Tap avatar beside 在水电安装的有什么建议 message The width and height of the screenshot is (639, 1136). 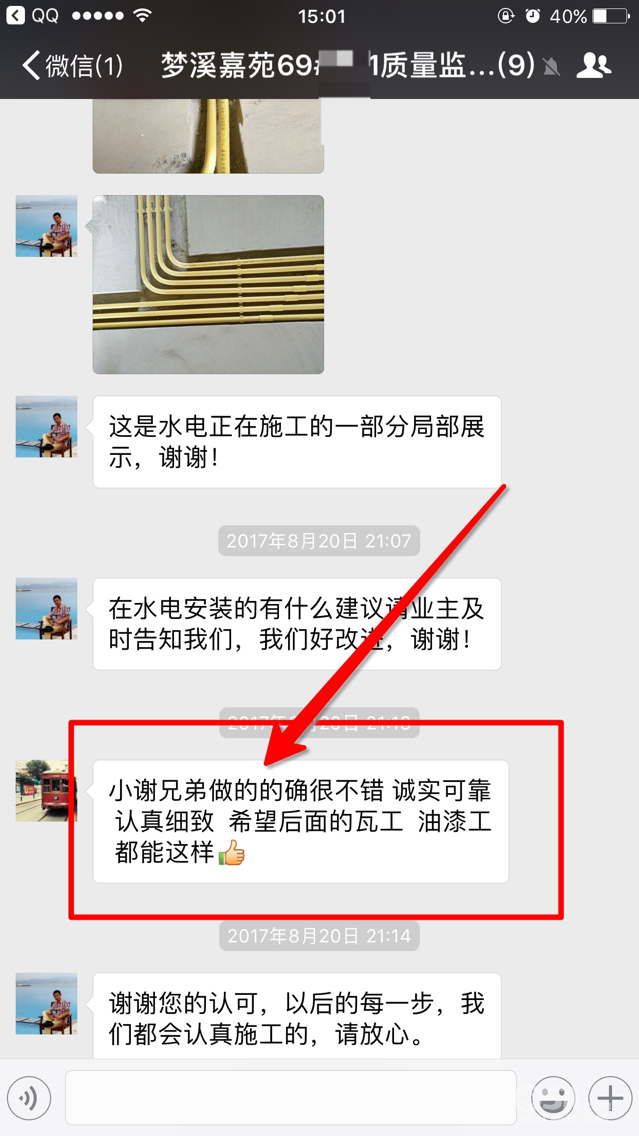click(46, 609)
